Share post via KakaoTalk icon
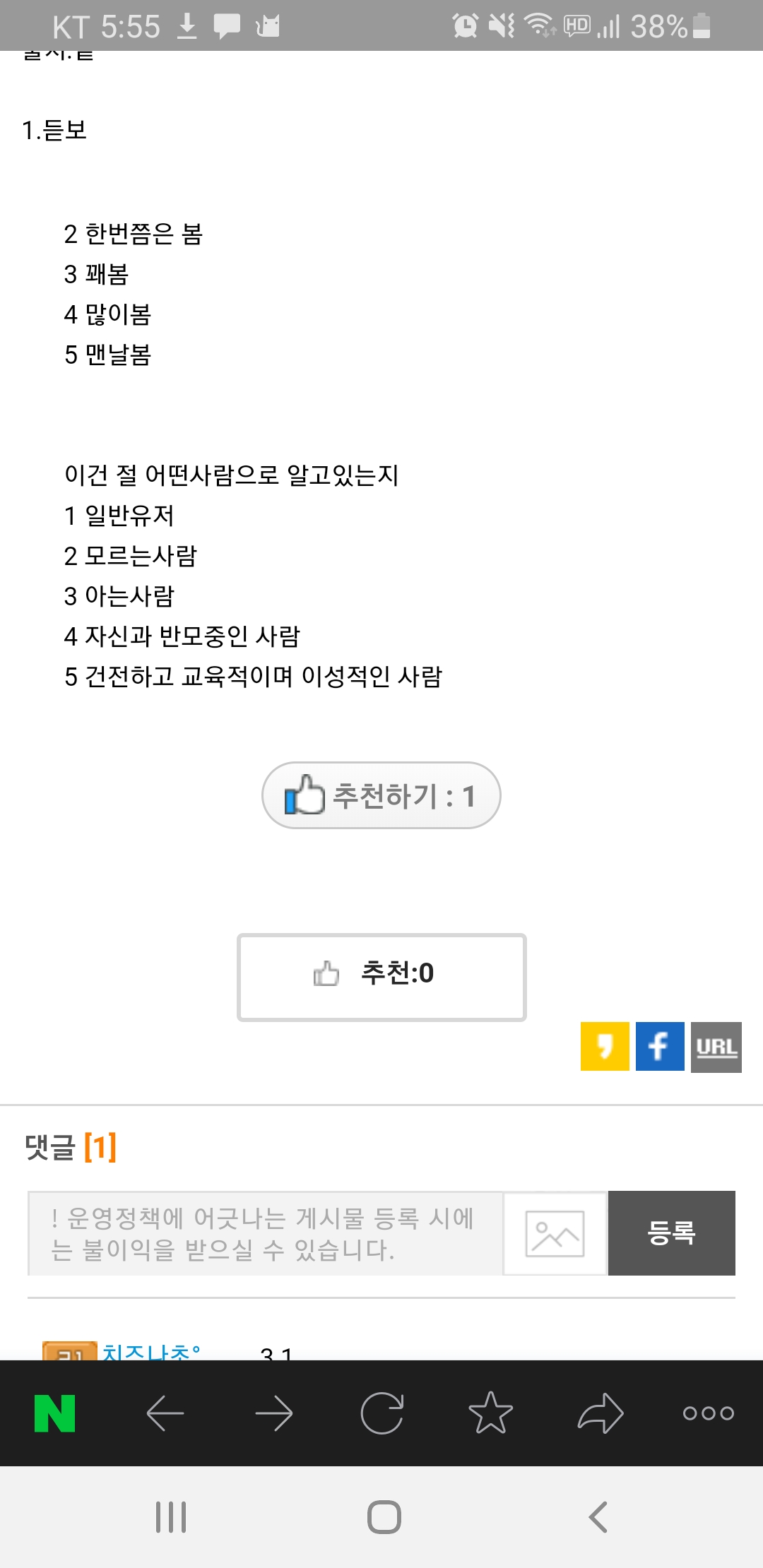 tap(605, 1046)
